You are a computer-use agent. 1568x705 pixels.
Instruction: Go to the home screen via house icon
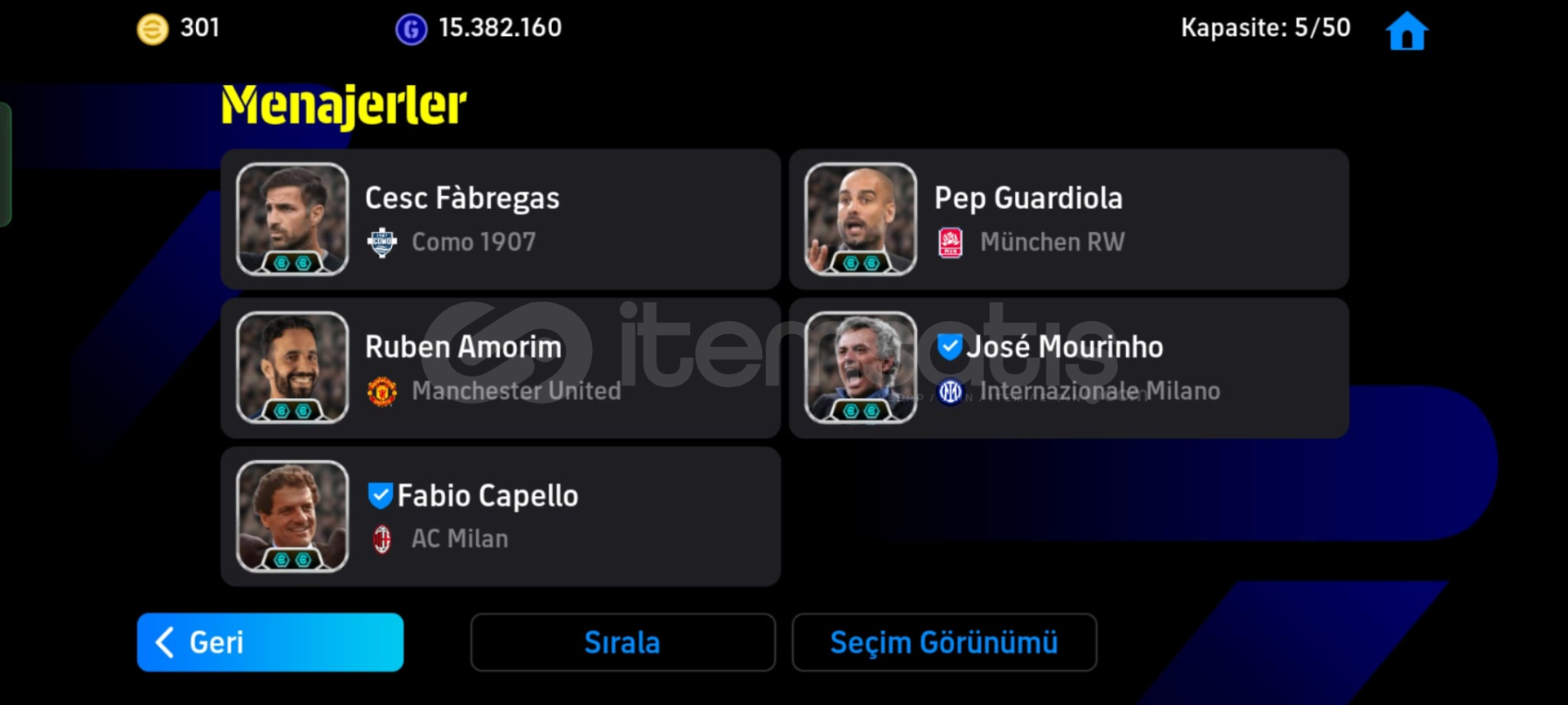[x=1406, y=32]
